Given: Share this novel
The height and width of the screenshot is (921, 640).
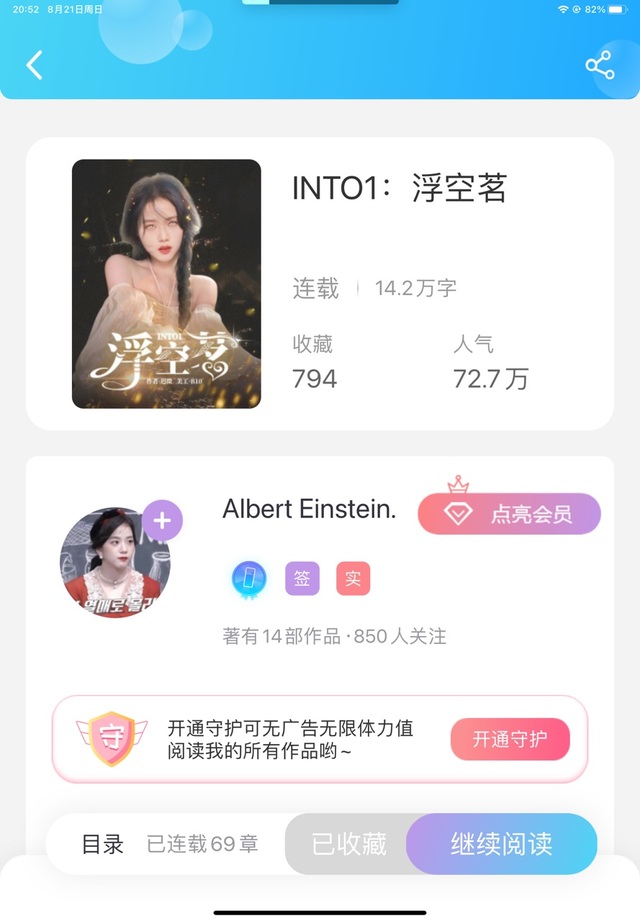Looking at the screenshot, I should (599, 65).
